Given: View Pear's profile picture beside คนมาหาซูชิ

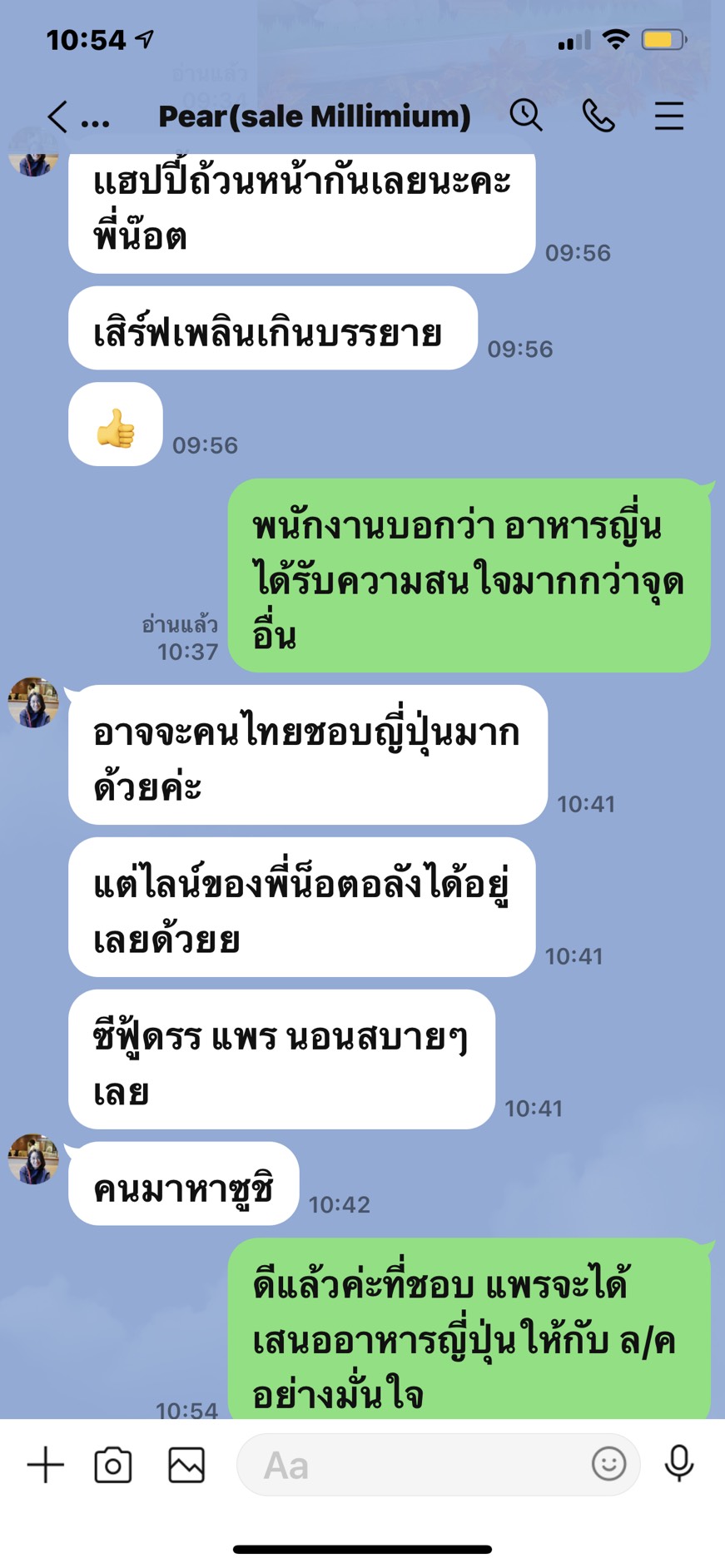Looking at the screenshot, I should [x=33, y=1159].
